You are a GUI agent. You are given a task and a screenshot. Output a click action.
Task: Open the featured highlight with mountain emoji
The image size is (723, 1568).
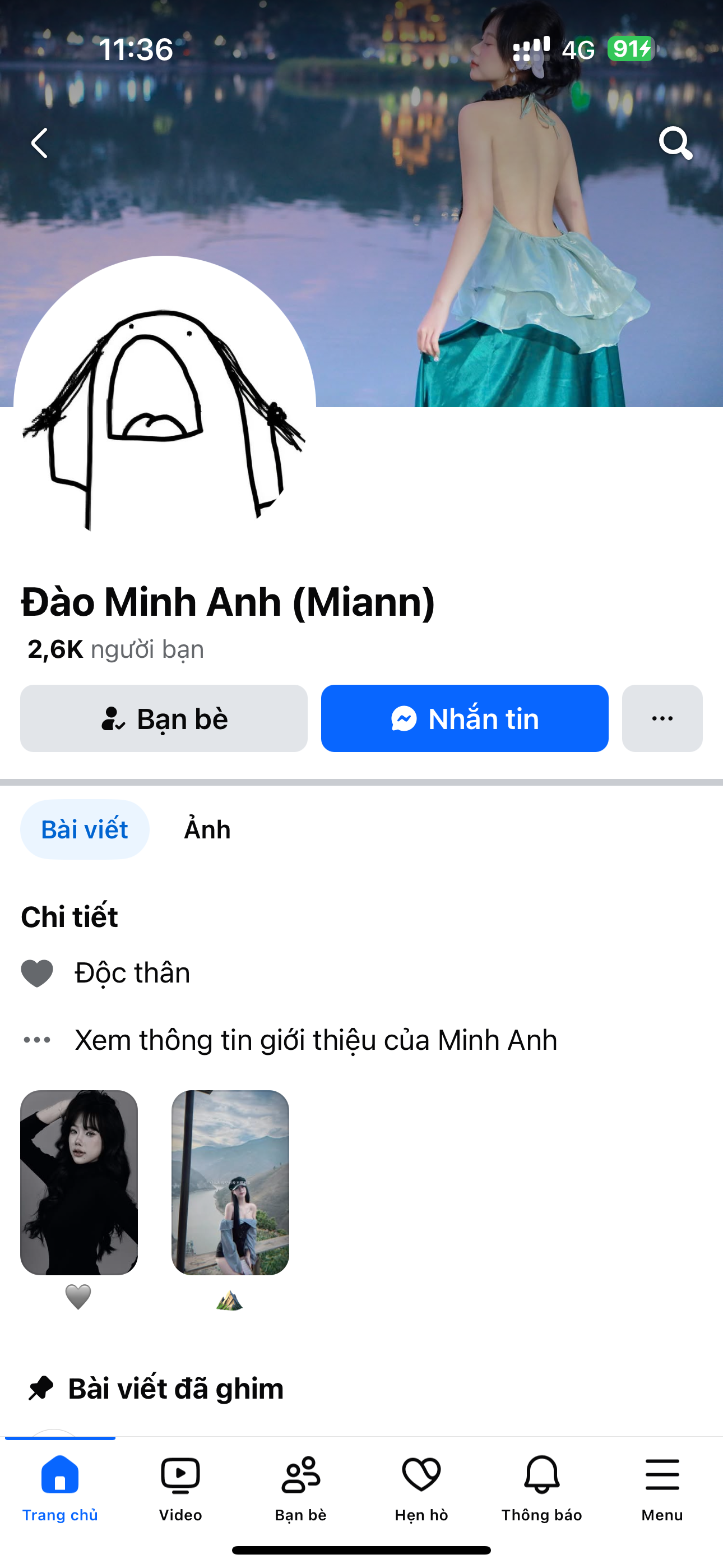click(x=230, y=1182)
